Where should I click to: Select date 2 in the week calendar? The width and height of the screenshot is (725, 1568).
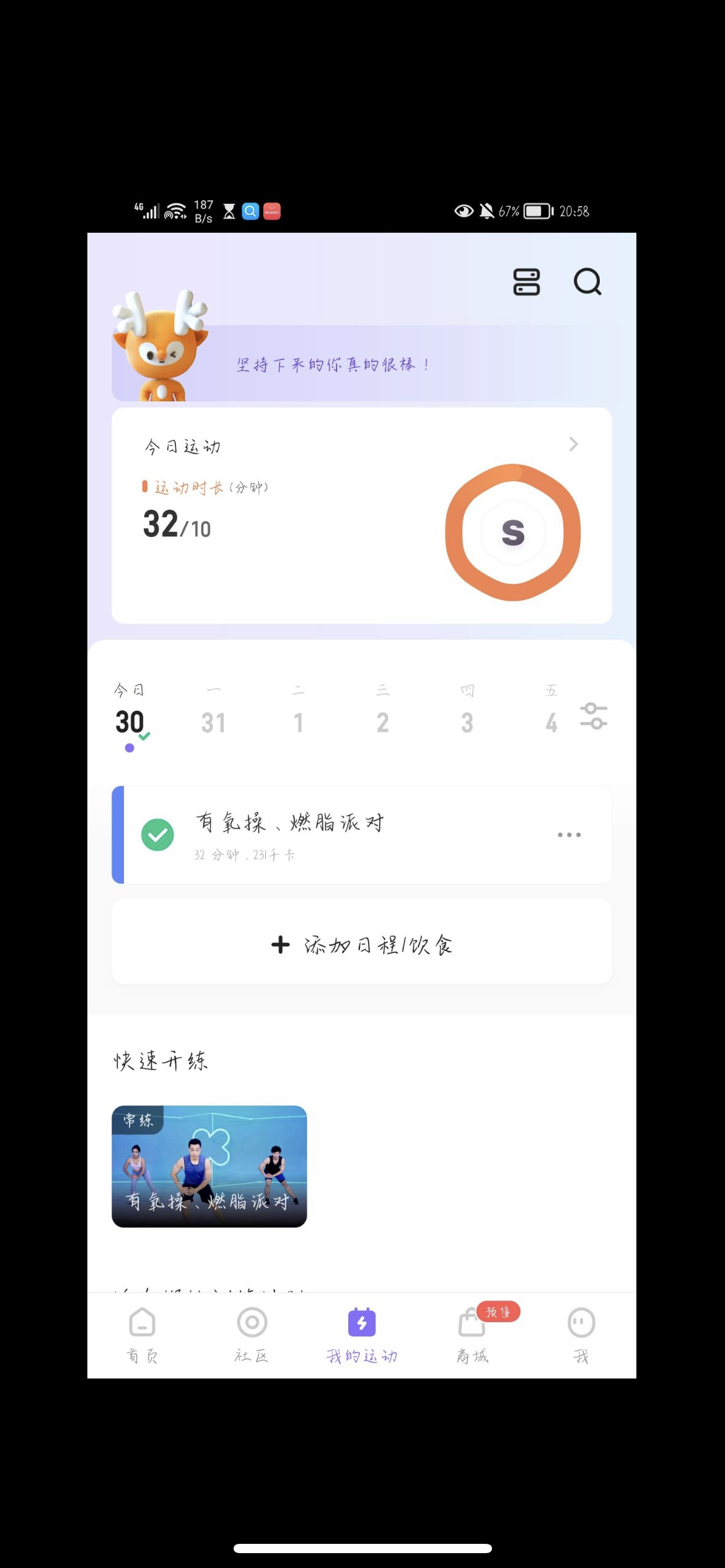click(383, 712)
